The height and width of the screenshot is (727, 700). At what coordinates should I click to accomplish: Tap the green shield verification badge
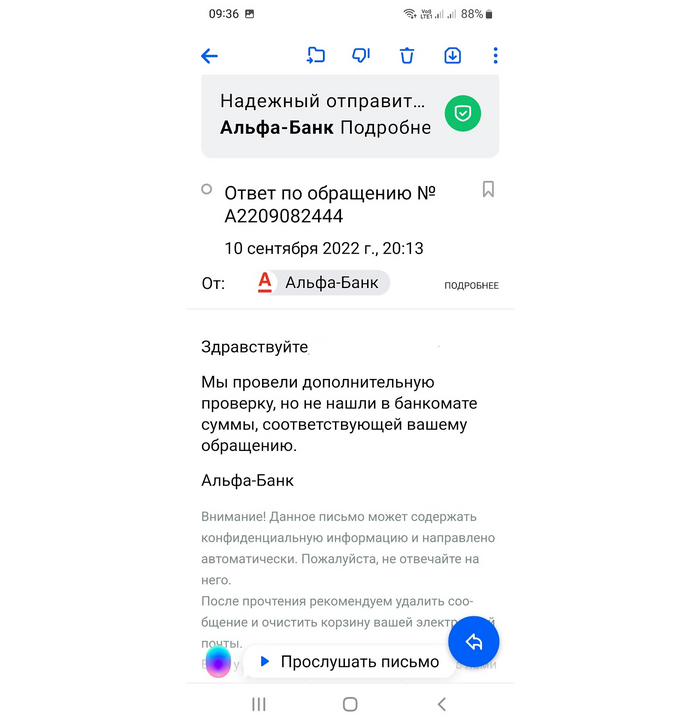462,114
